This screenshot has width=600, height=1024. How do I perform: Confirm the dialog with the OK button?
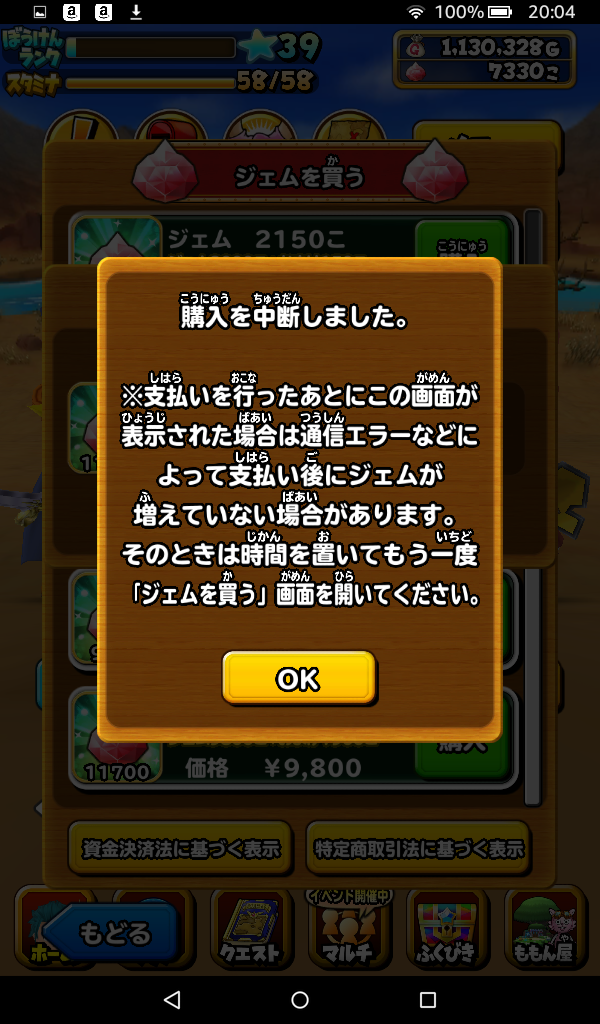298,678
